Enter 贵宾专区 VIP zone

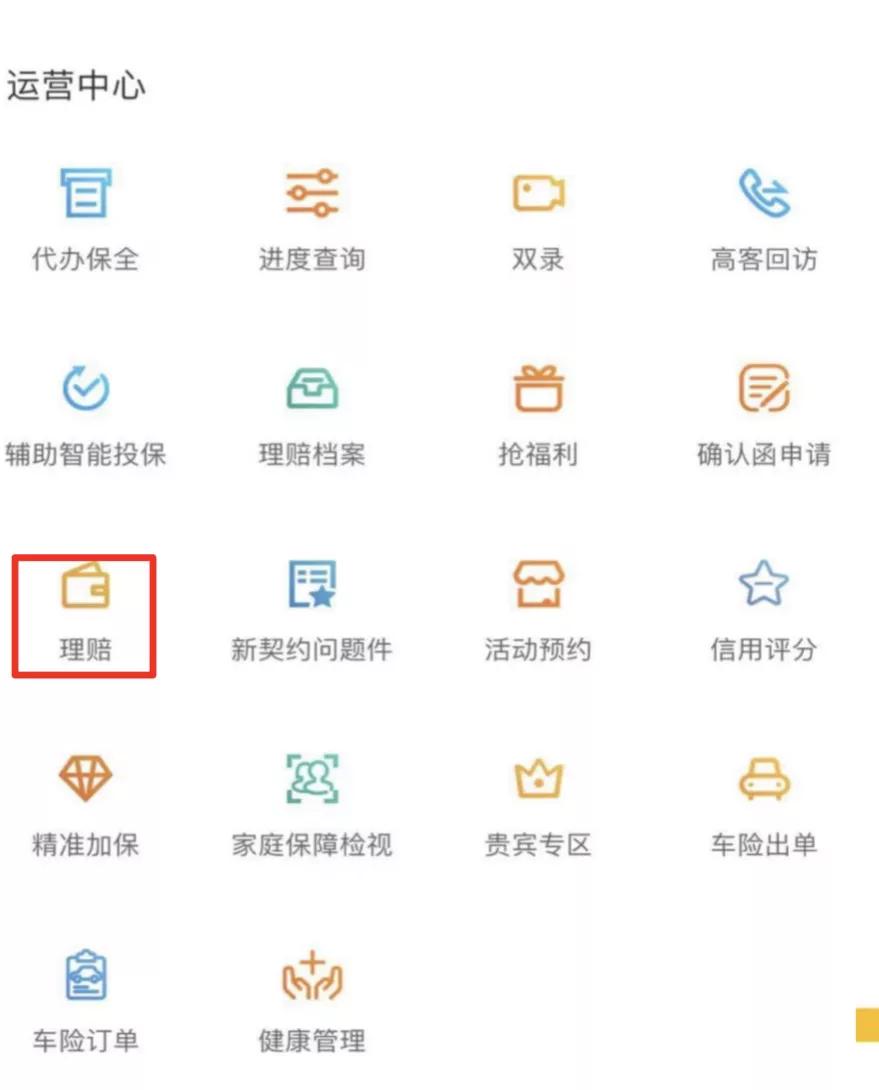point(538,781)
